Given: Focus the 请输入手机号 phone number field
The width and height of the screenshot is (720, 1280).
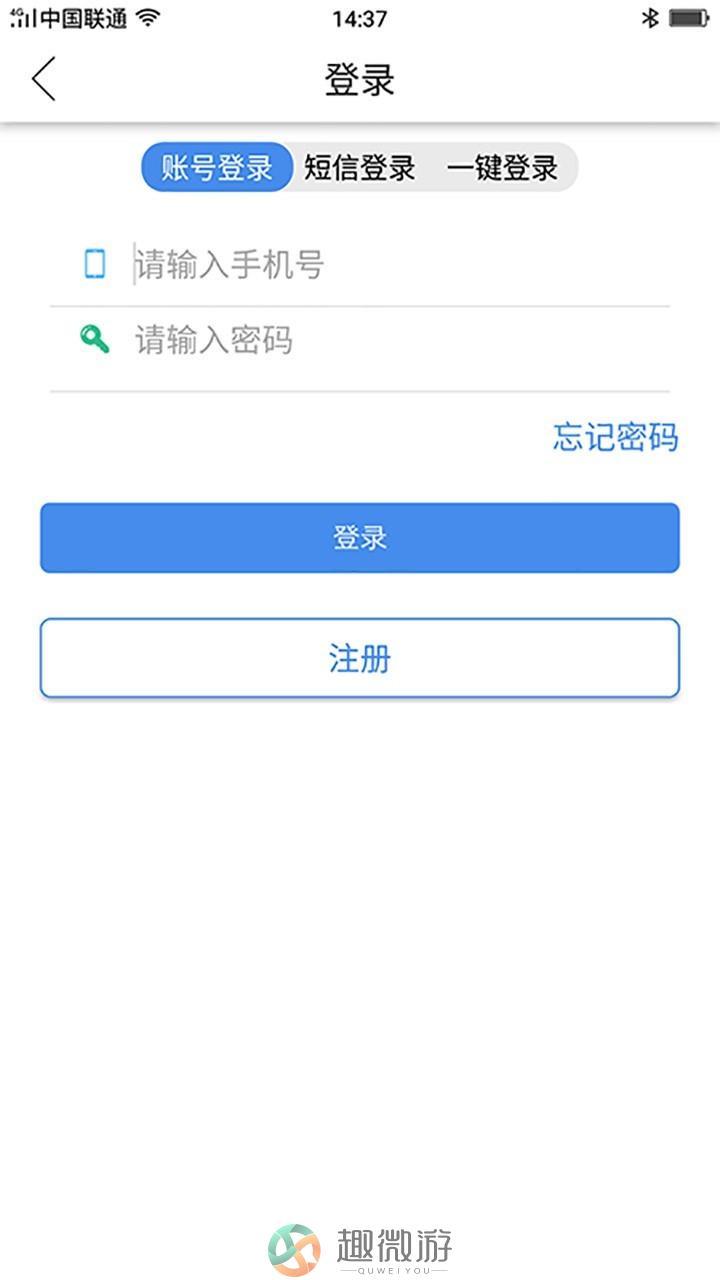Looking at the screenshot, I should [x=360, y=265].
